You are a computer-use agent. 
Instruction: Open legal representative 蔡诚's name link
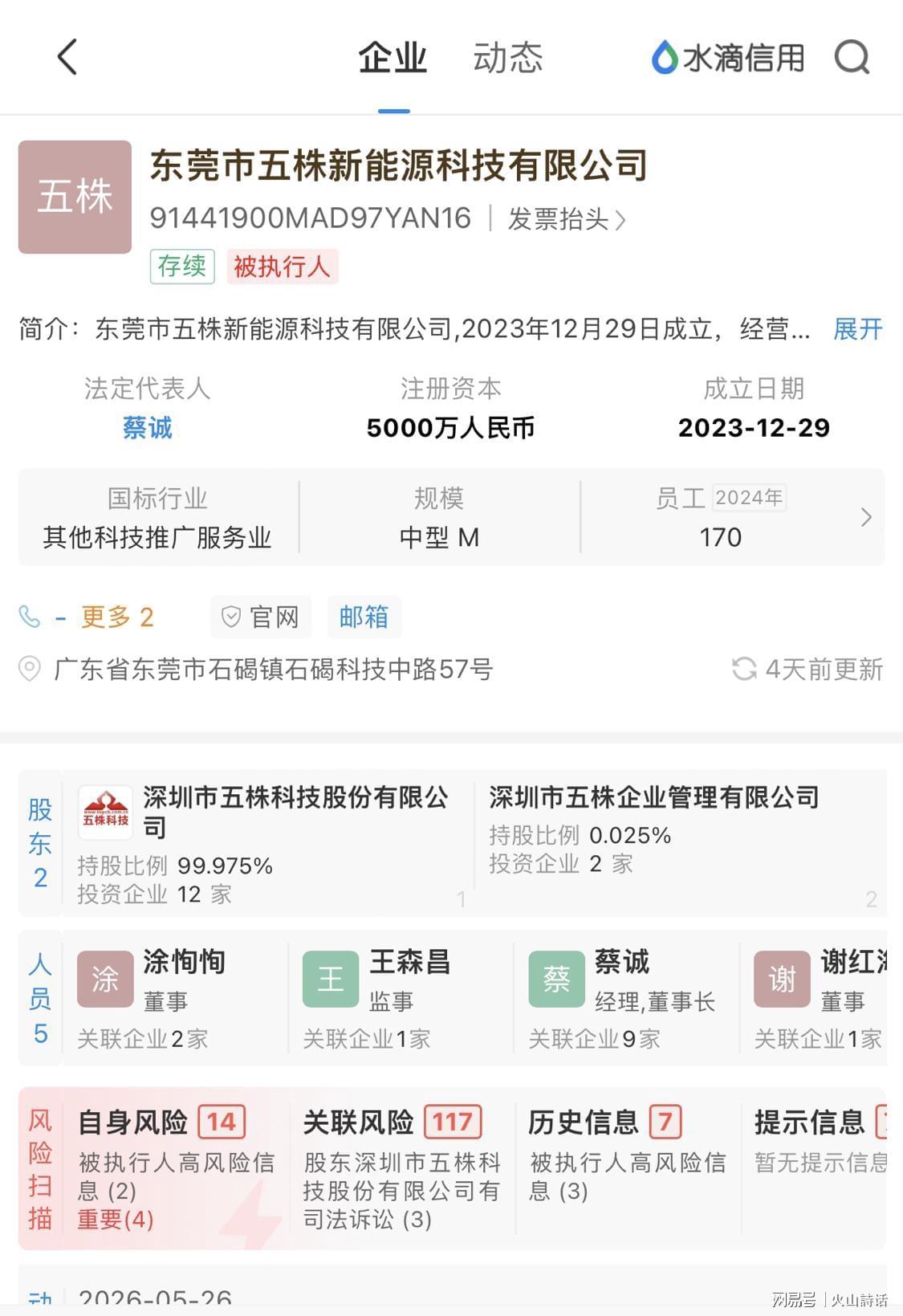click(148, 427)
